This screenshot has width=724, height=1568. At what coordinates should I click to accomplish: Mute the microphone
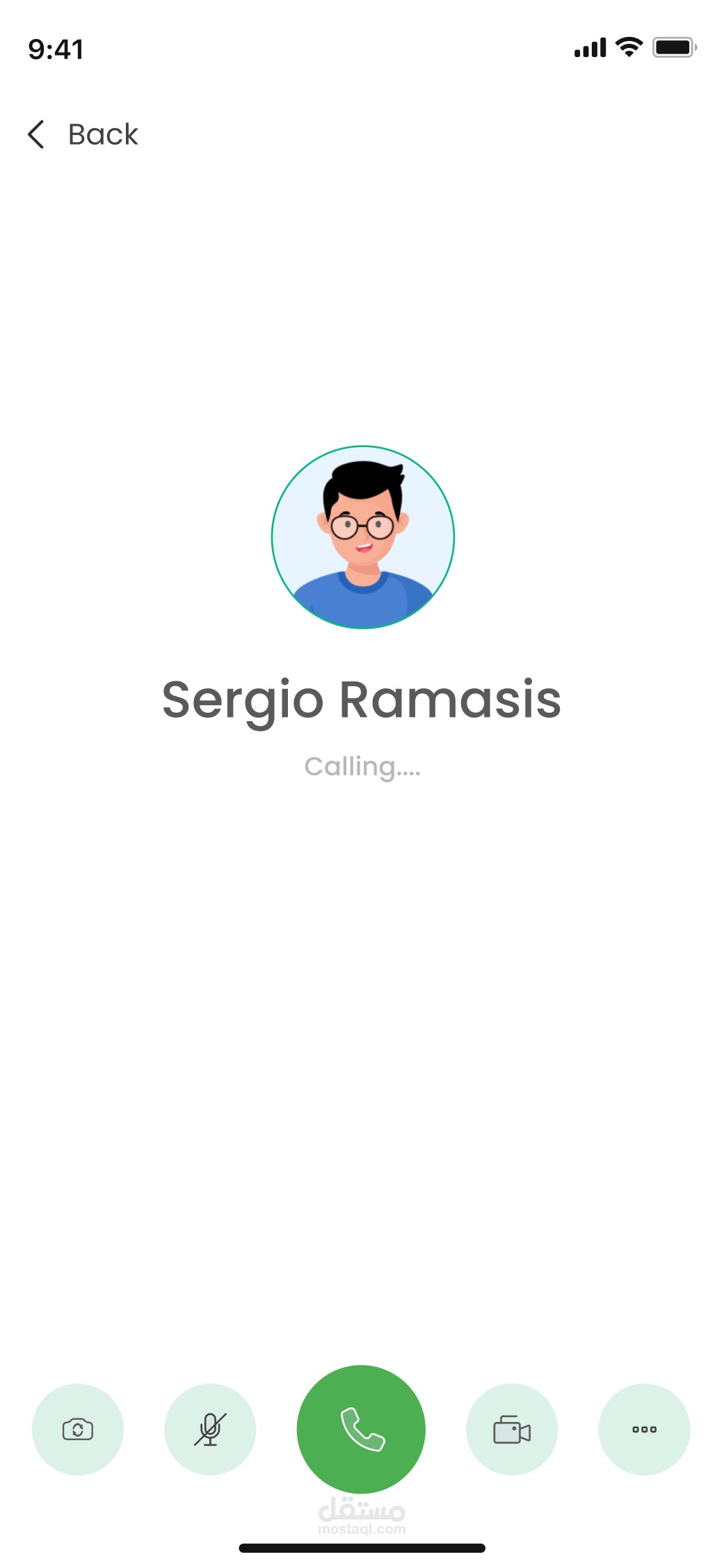click(x=210, y=1430)
